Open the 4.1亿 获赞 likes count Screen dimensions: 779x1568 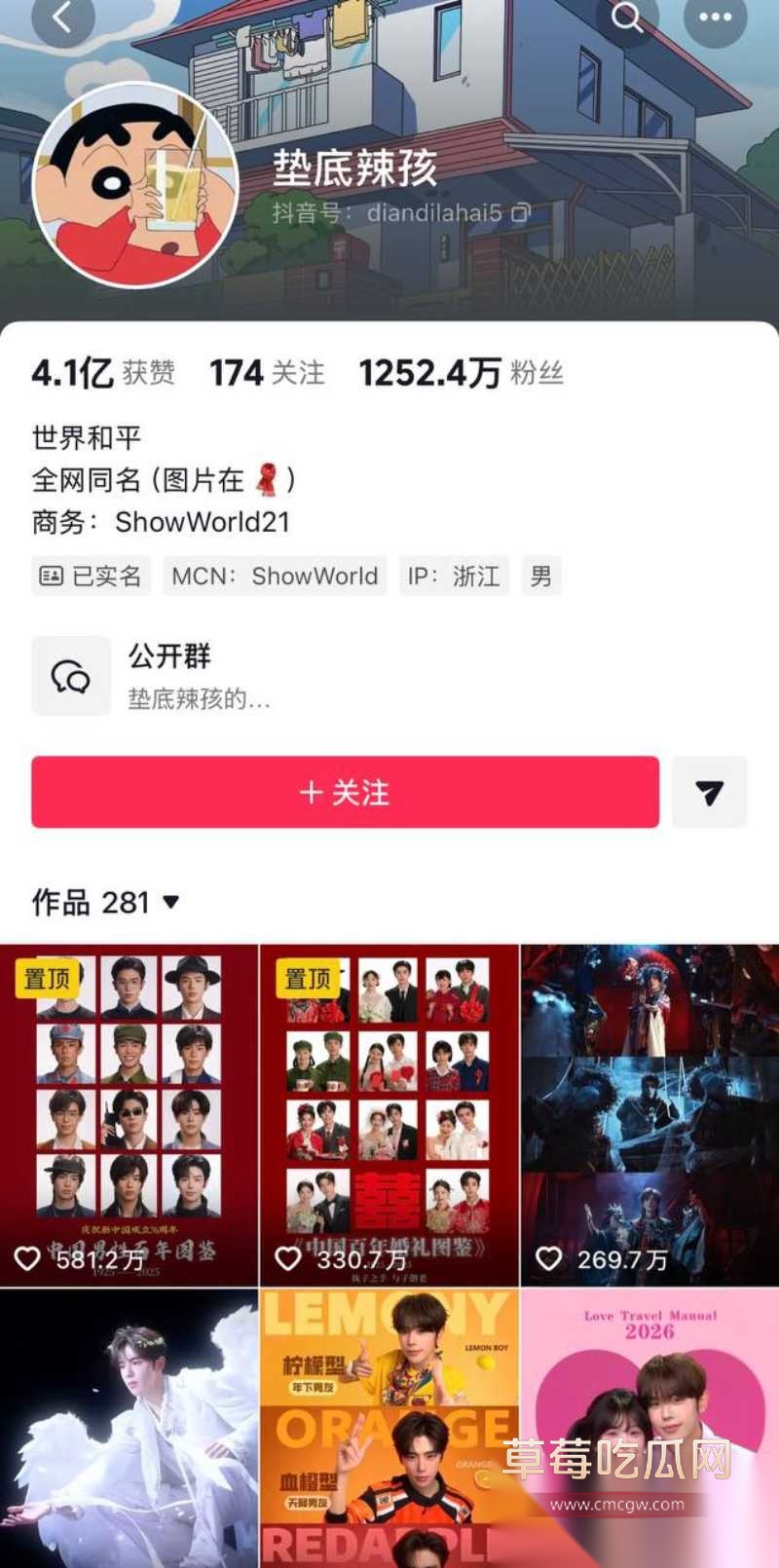click(103, 372)
